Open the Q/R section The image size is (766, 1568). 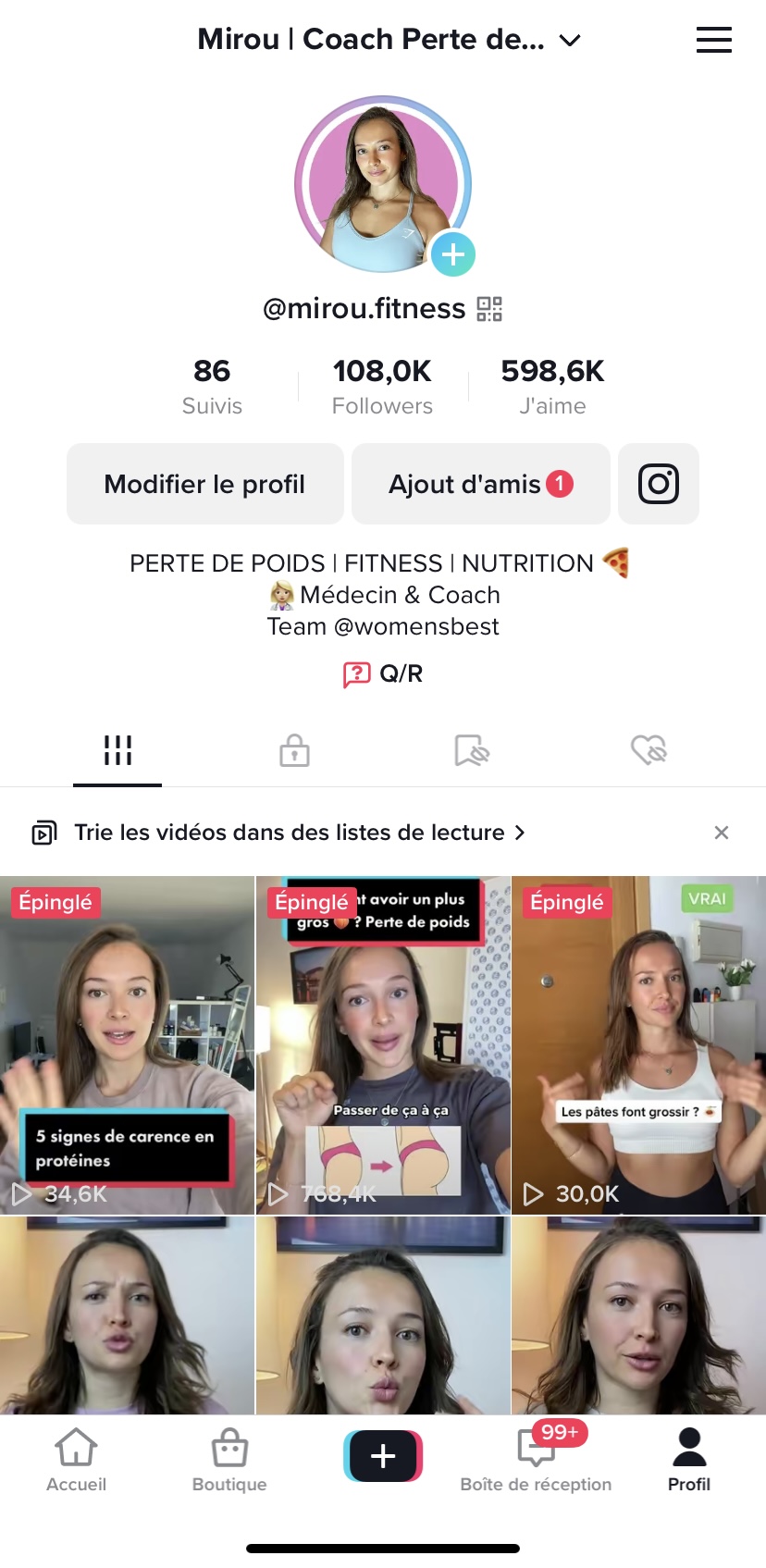383,674
